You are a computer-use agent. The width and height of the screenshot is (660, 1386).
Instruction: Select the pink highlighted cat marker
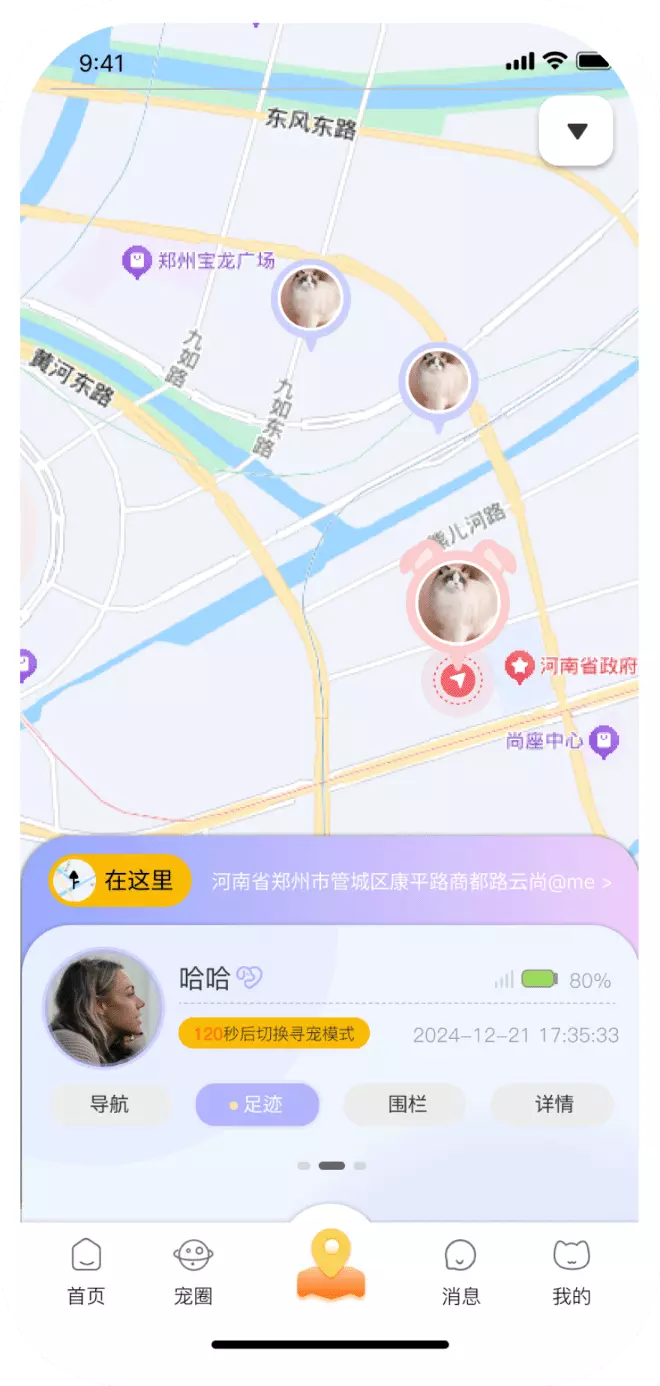click(457, 602)
